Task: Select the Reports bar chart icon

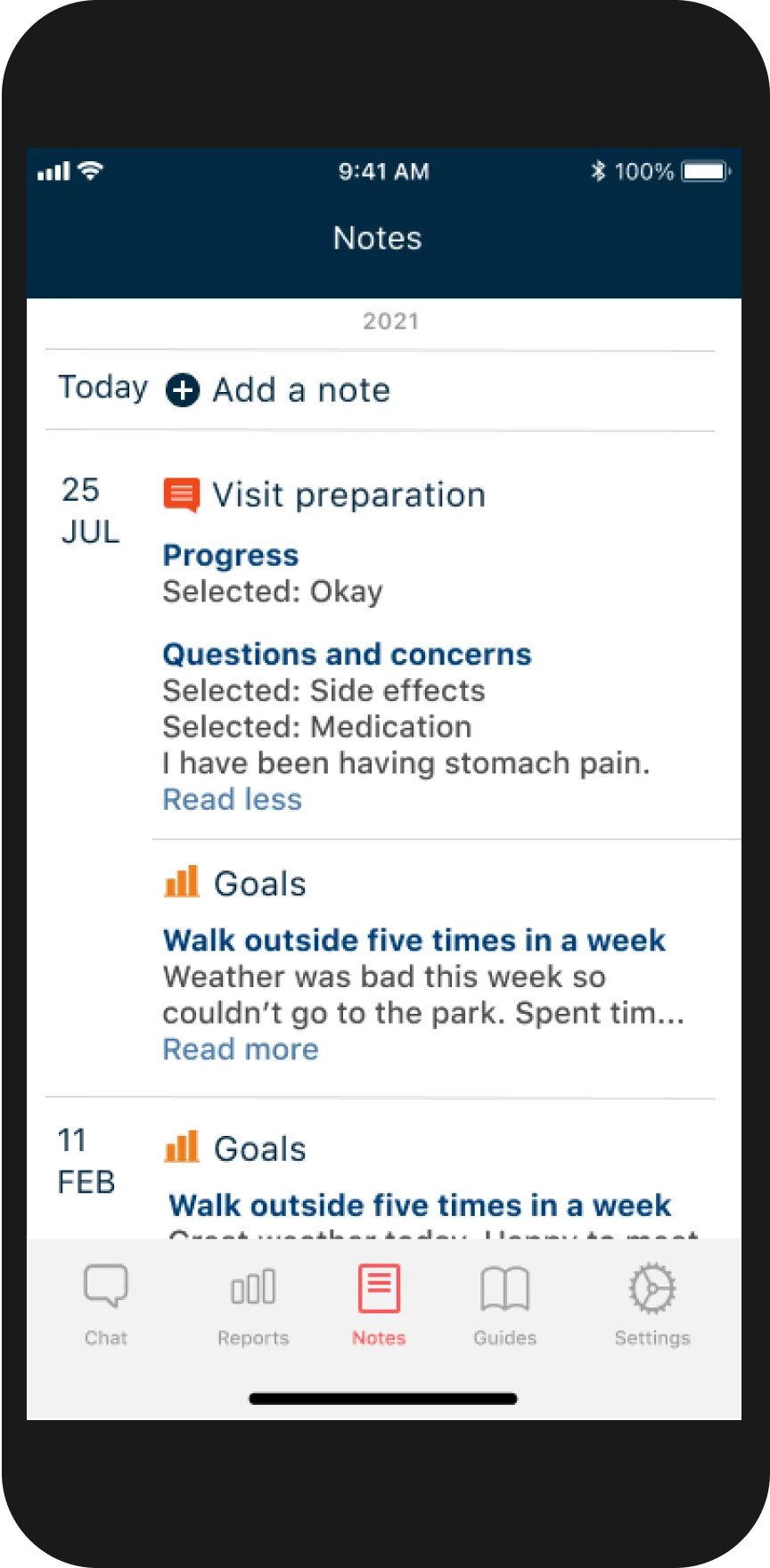Action: (252, 1287)
